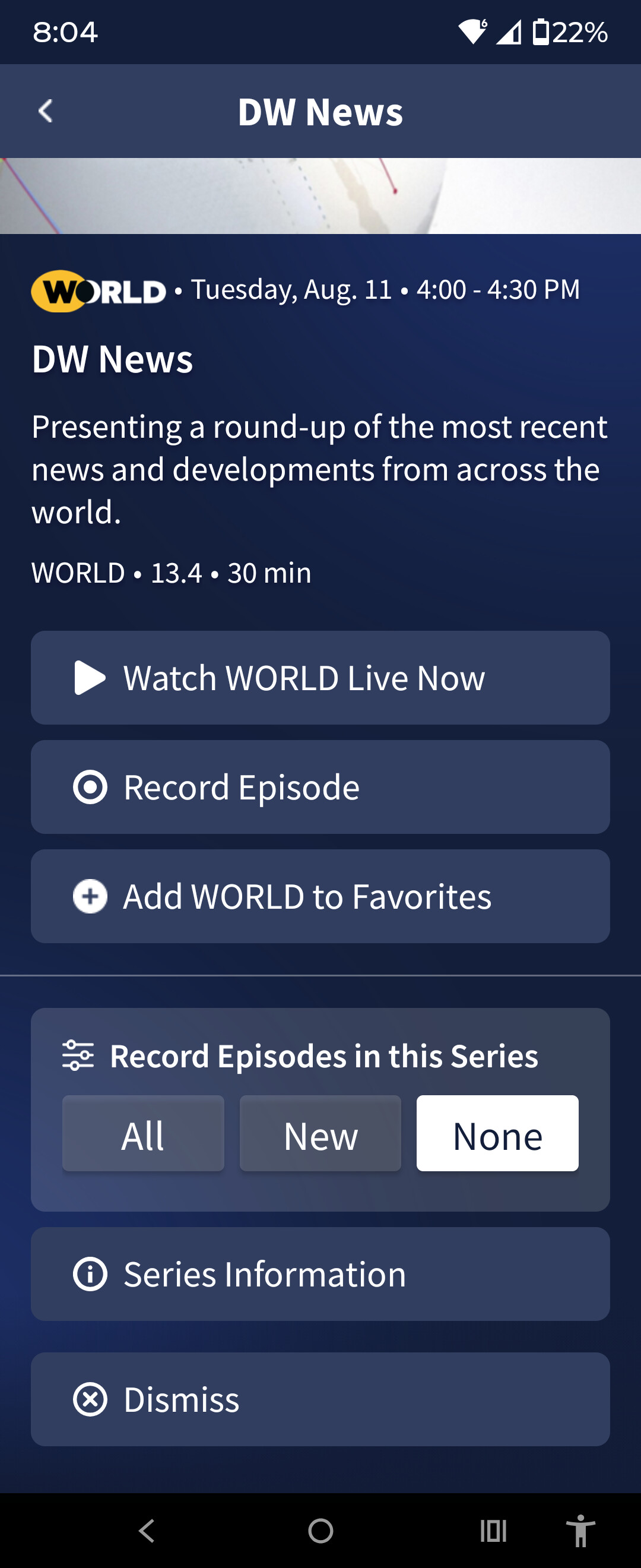The width and height of the screenshot is (641, 1568).
Task: Tap Record Episode
Action: click(320, 787)
